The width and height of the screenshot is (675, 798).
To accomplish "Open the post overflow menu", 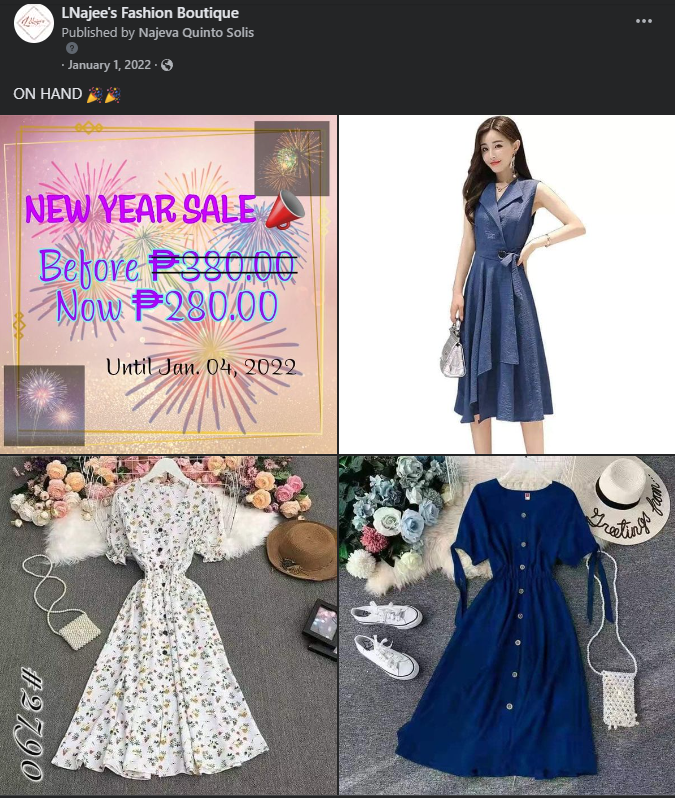I will [644, 21].
